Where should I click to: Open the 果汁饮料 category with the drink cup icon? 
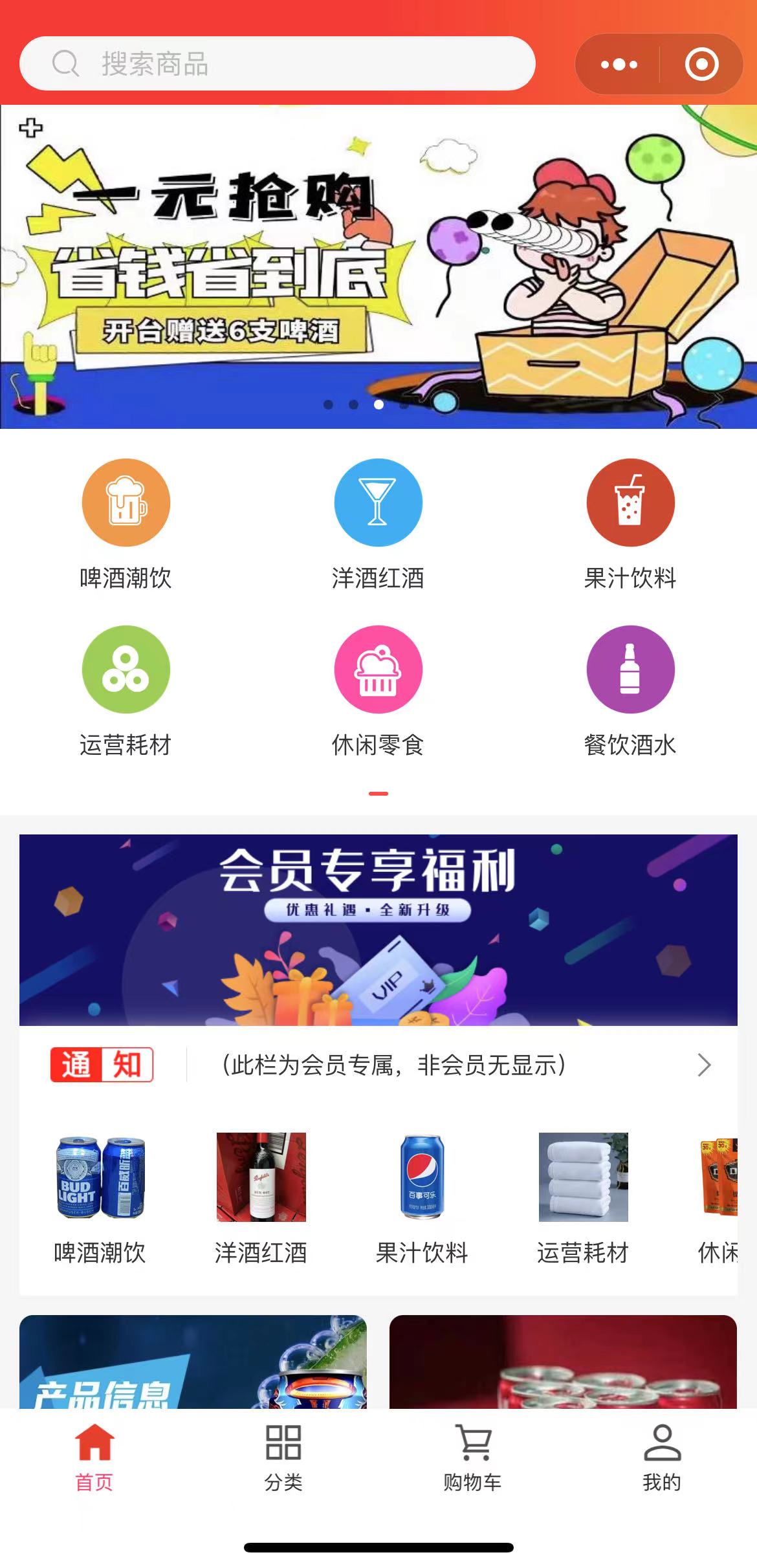(x=630, y=503)
